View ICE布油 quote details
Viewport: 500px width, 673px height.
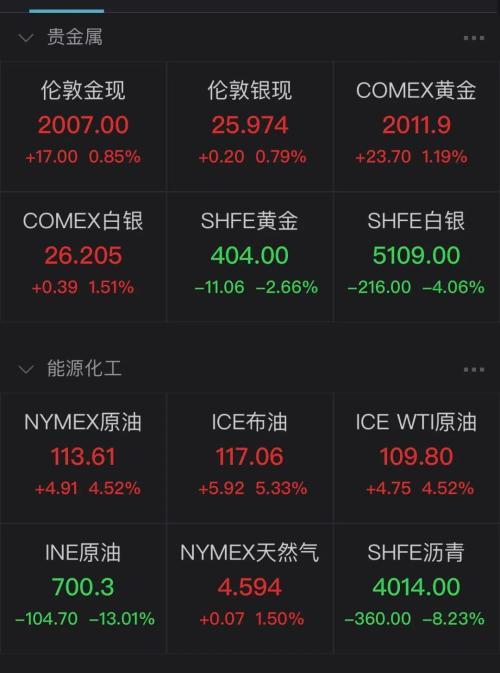tap(249, 458)
